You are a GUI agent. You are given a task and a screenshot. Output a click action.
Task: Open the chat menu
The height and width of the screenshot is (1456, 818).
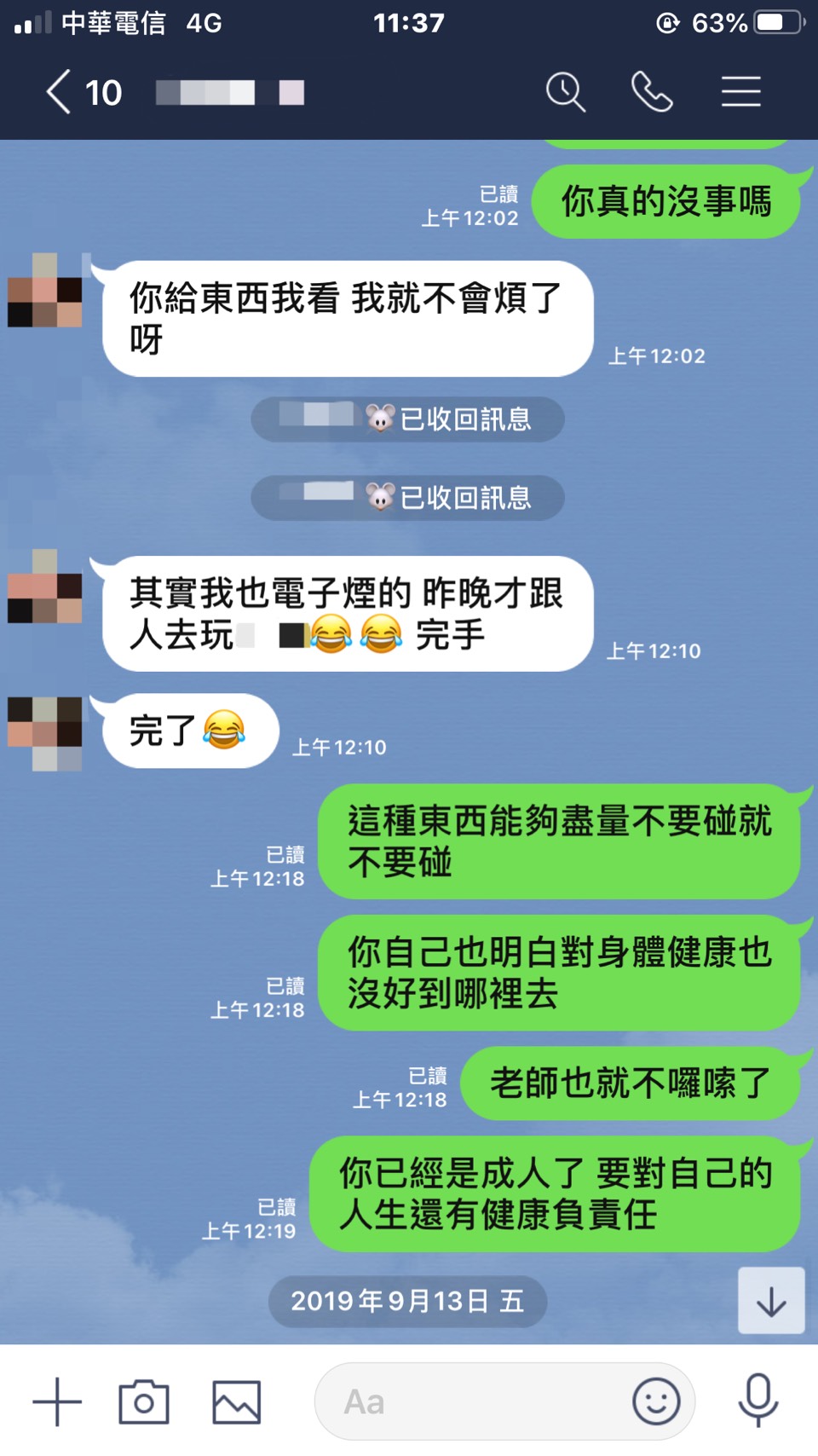coord(740,92)
